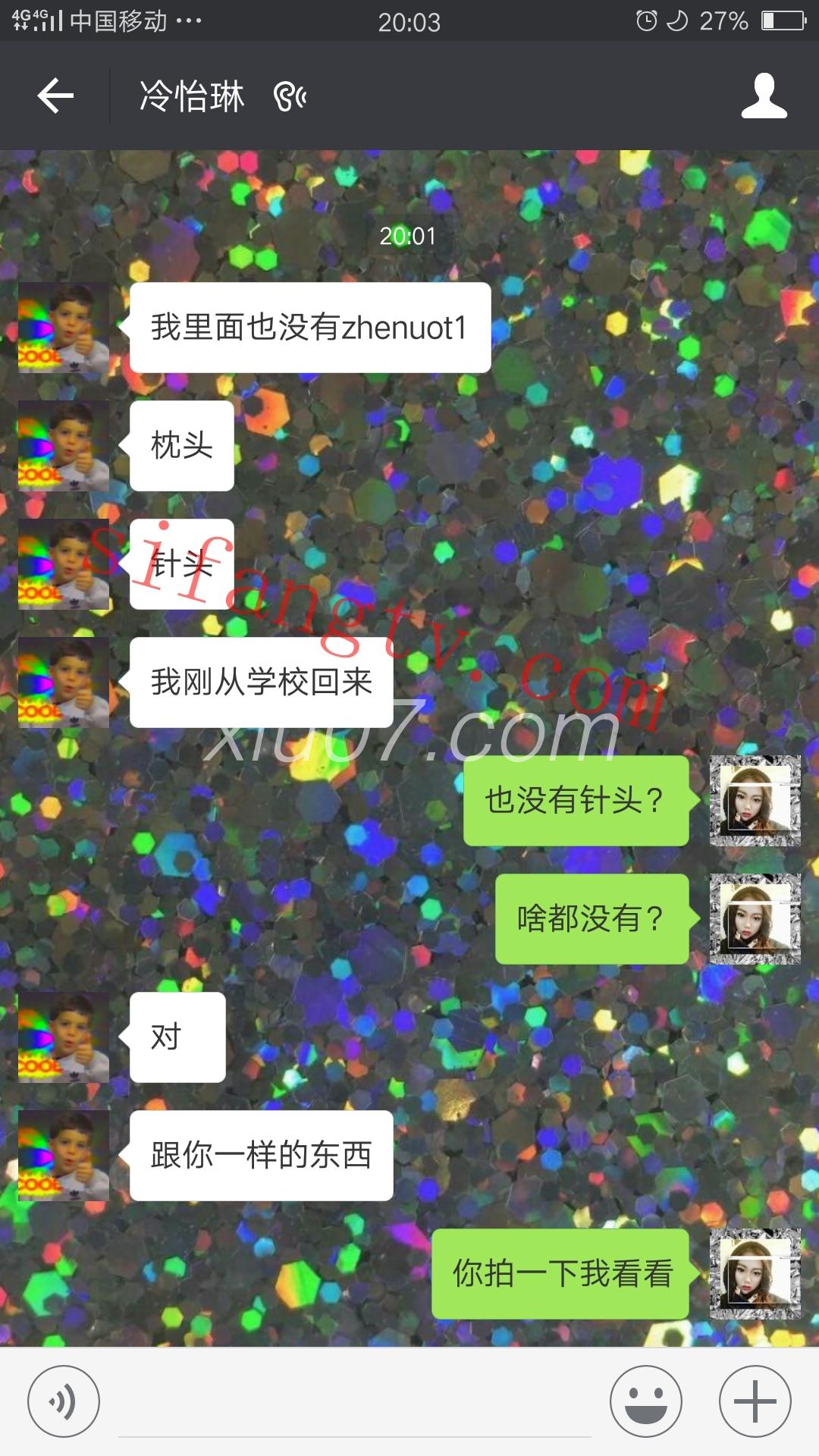
Task: Open chat info via profile icon
Action: [764, 96]
